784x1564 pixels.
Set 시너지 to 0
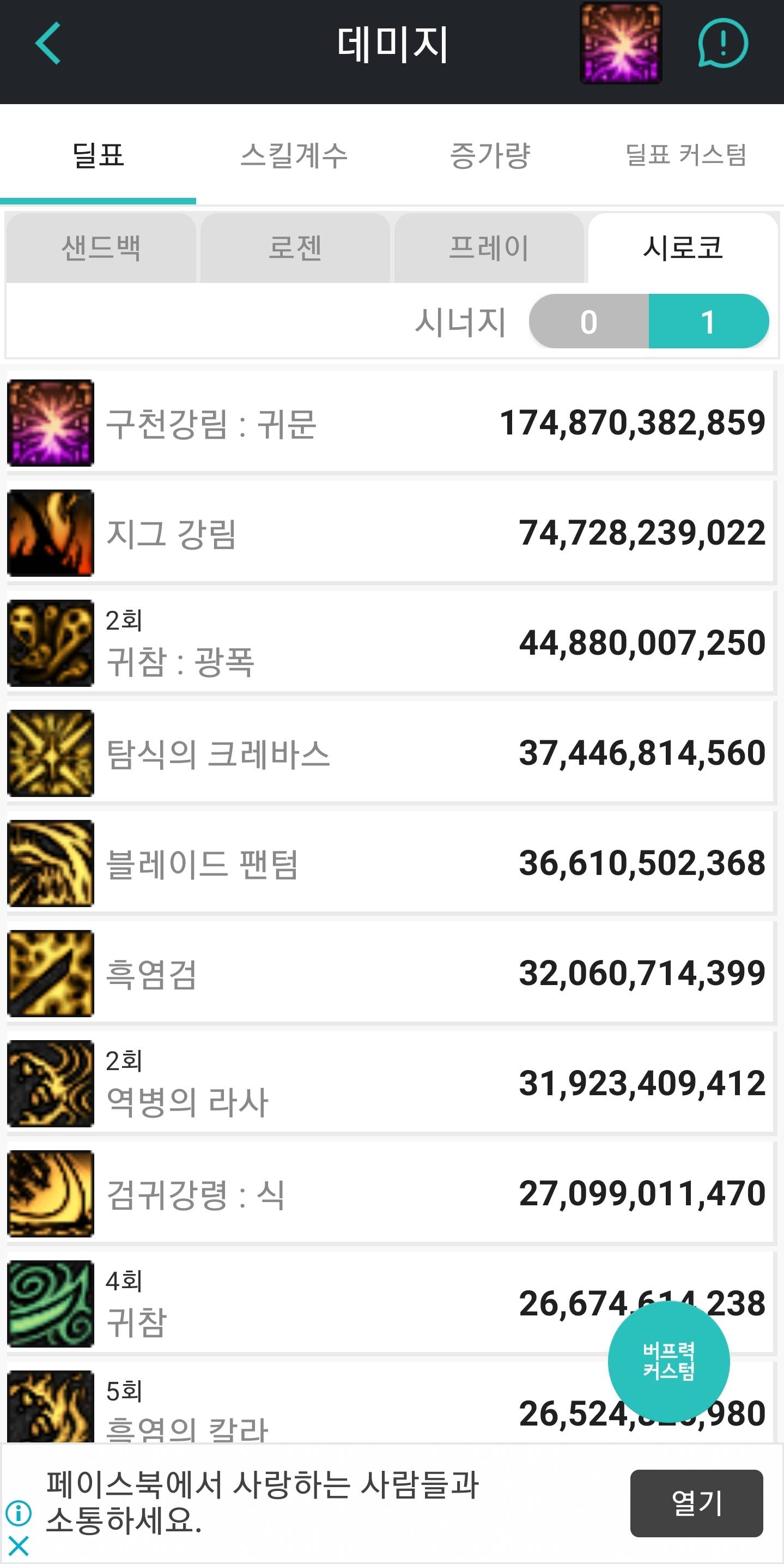tap(588, 321)
